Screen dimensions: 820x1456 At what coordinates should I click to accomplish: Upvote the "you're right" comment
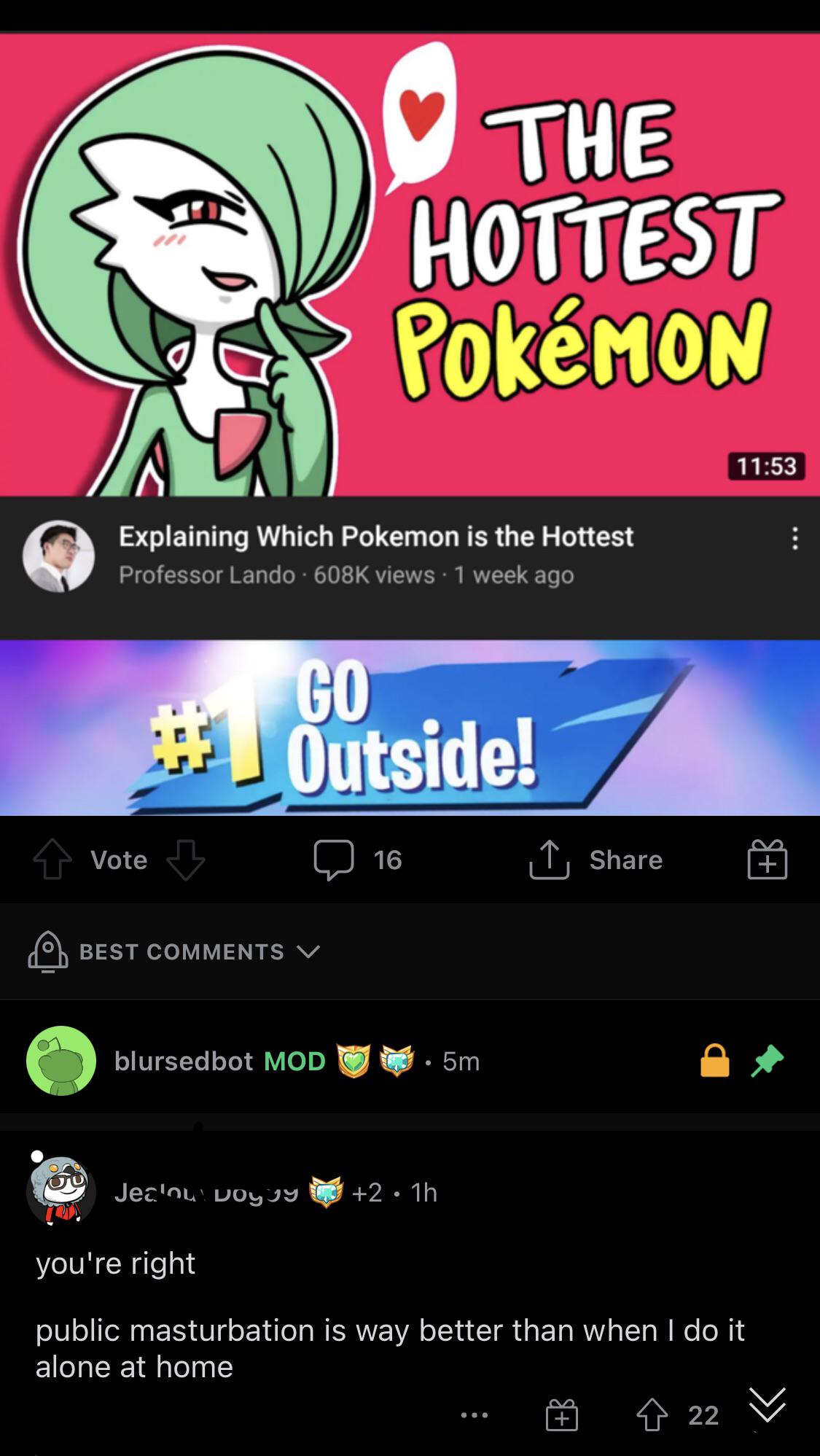[x=652, y=1415]
